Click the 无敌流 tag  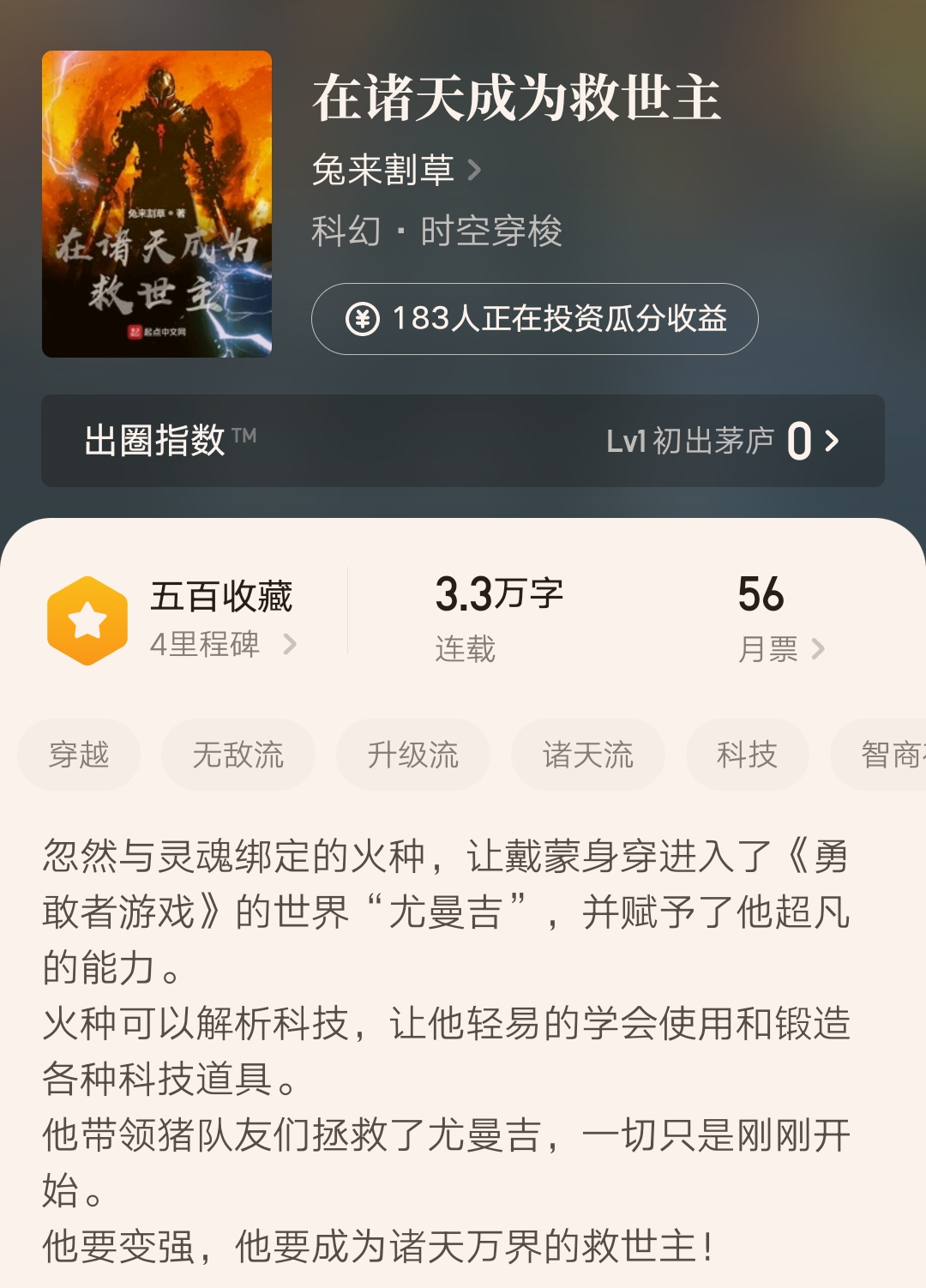pyautogui.click(x=237, y=755)
